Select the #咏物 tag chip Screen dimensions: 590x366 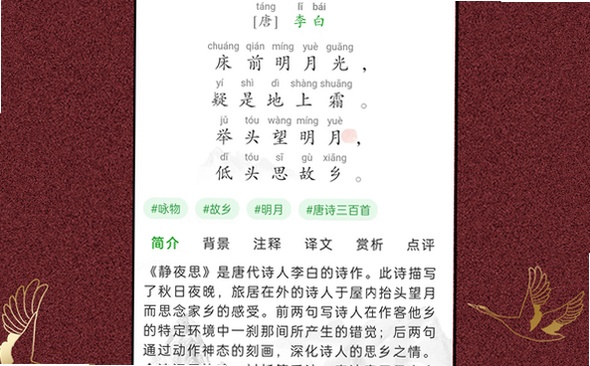[x=166, y=209]
